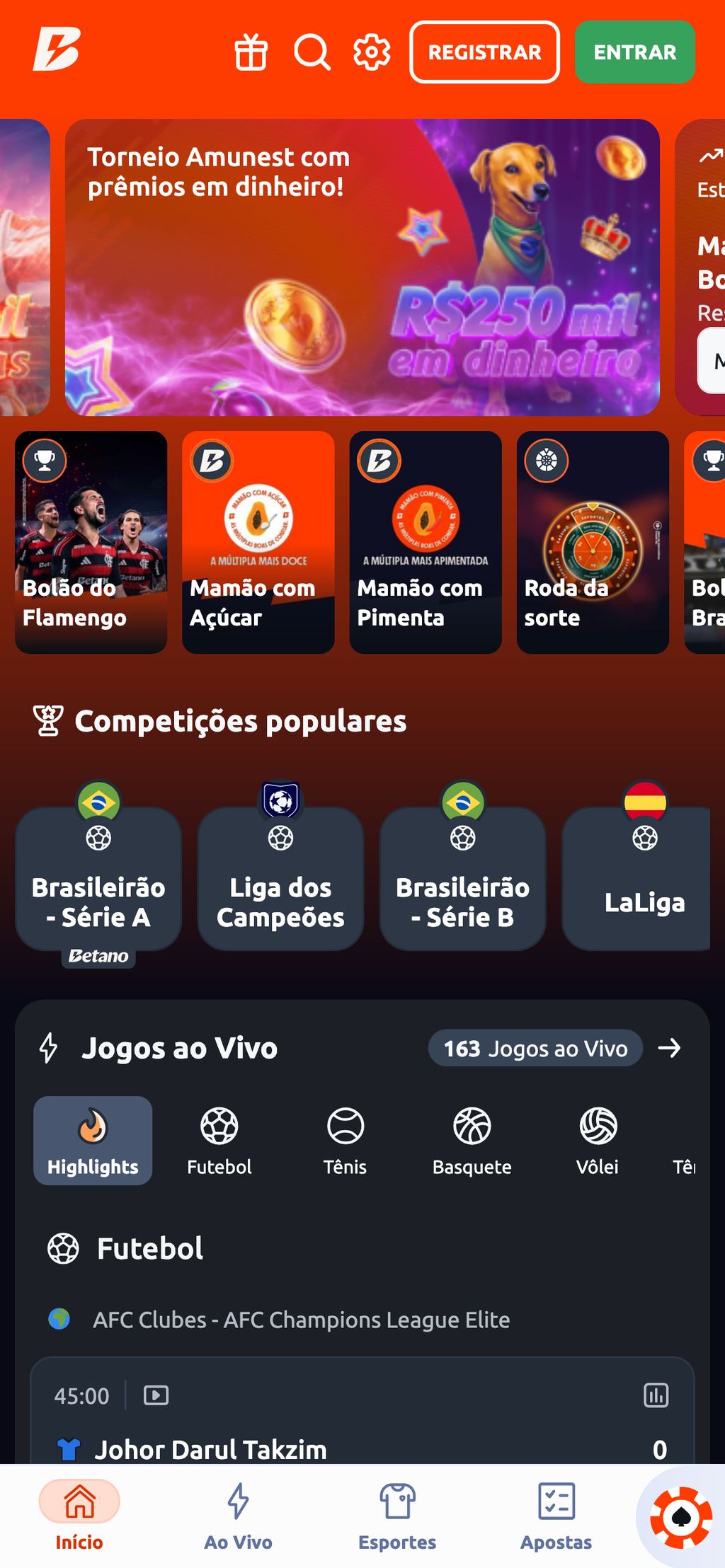Open the casino chip button
Screen dimensions: 725x1568
coord(680,1517)
